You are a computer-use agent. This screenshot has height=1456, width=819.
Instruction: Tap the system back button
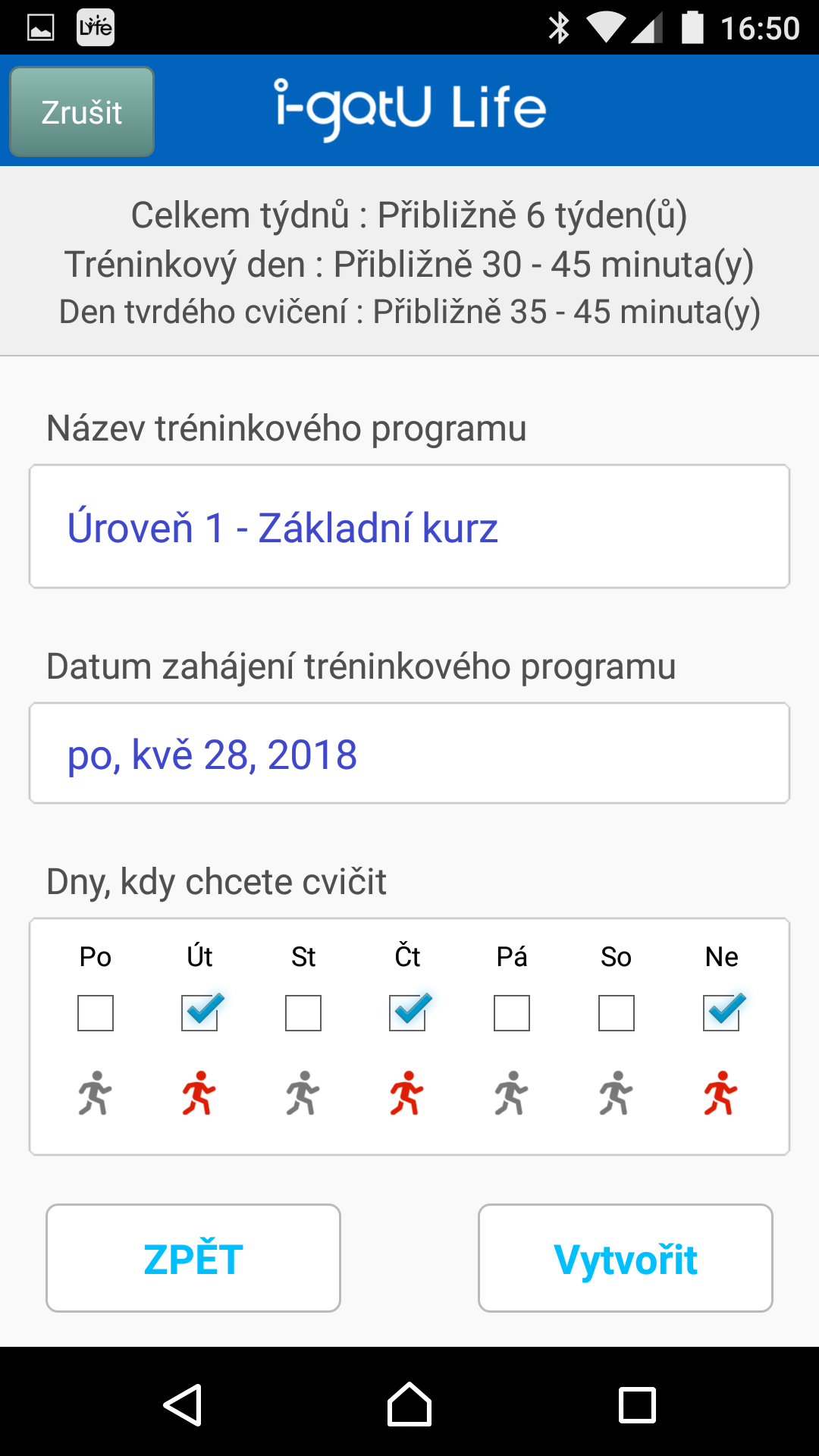click(x=183, y=1404)
